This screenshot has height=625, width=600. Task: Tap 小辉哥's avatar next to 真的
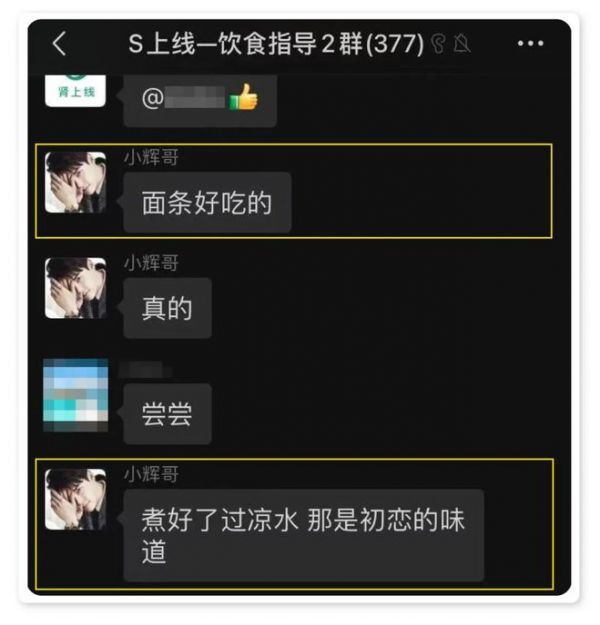click(76, 288)
